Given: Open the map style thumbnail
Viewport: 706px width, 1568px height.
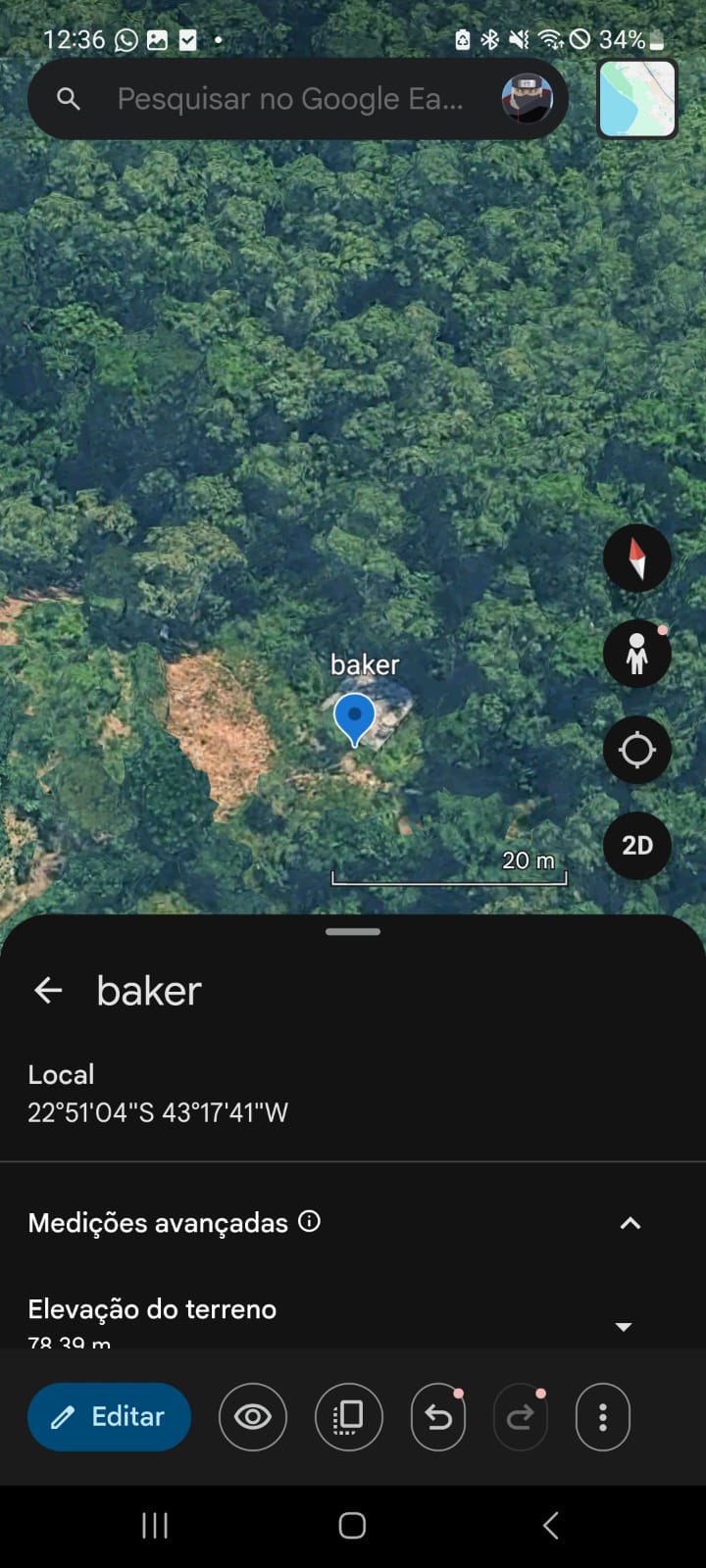Looking at the screenshot, I should pos(637,99).
